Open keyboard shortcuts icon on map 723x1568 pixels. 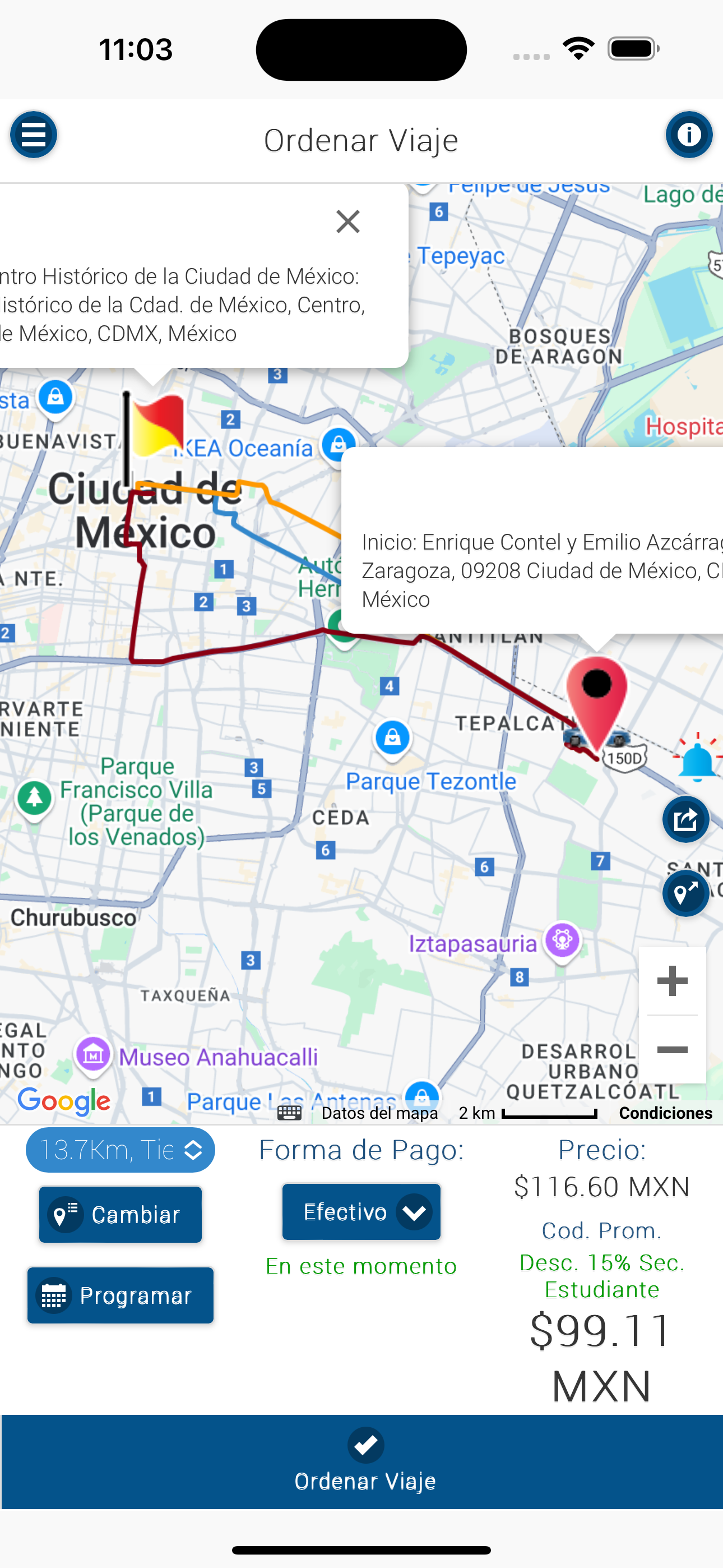click(289, 1113)
